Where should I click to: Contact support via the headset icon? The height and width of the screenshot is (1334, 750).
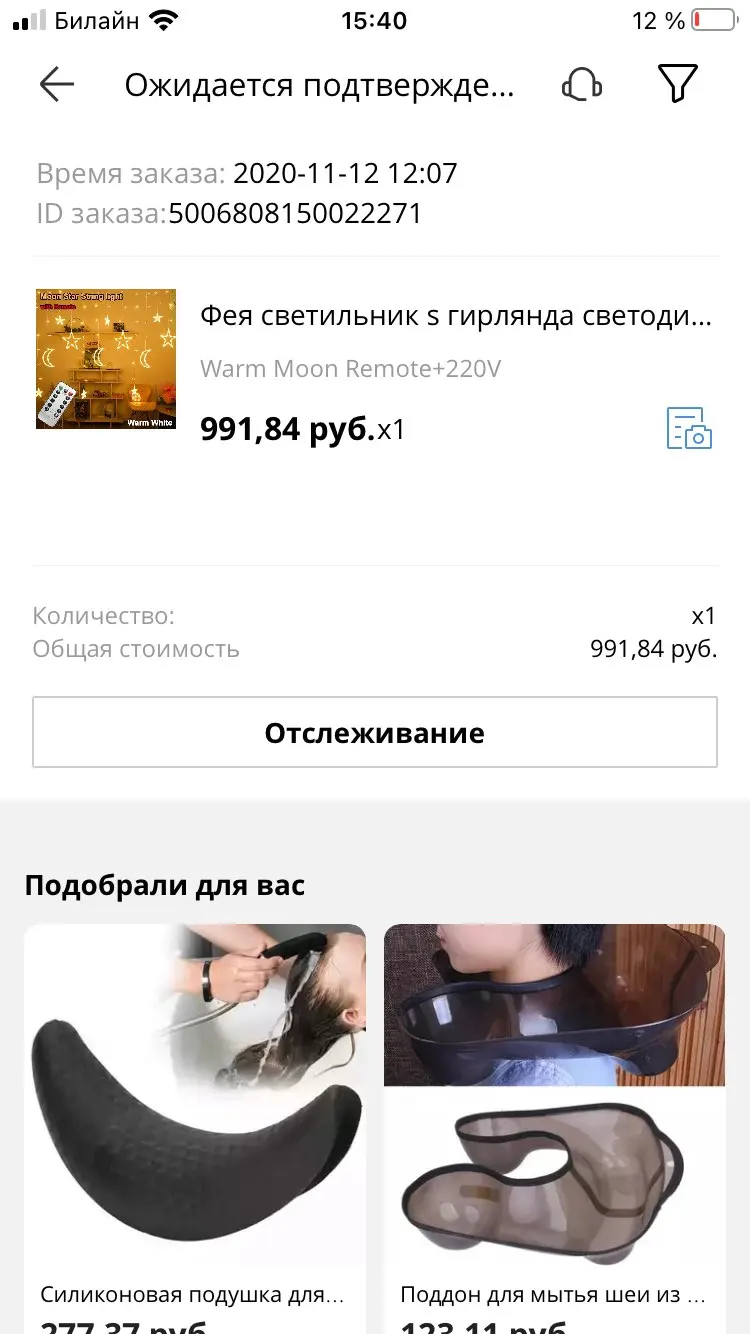point(581,85)
